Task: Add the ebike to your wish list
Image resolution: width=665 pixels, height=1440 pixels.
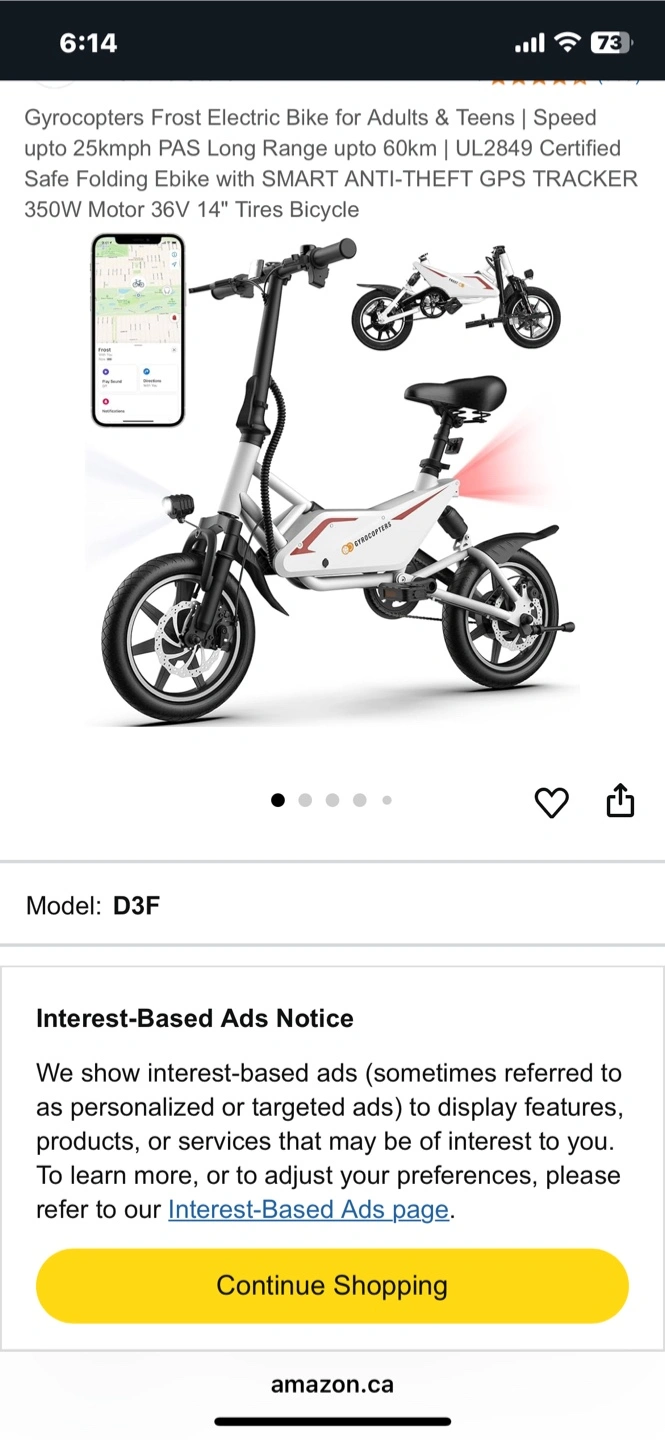Action: pyautogui.click(x=551, y=802)
